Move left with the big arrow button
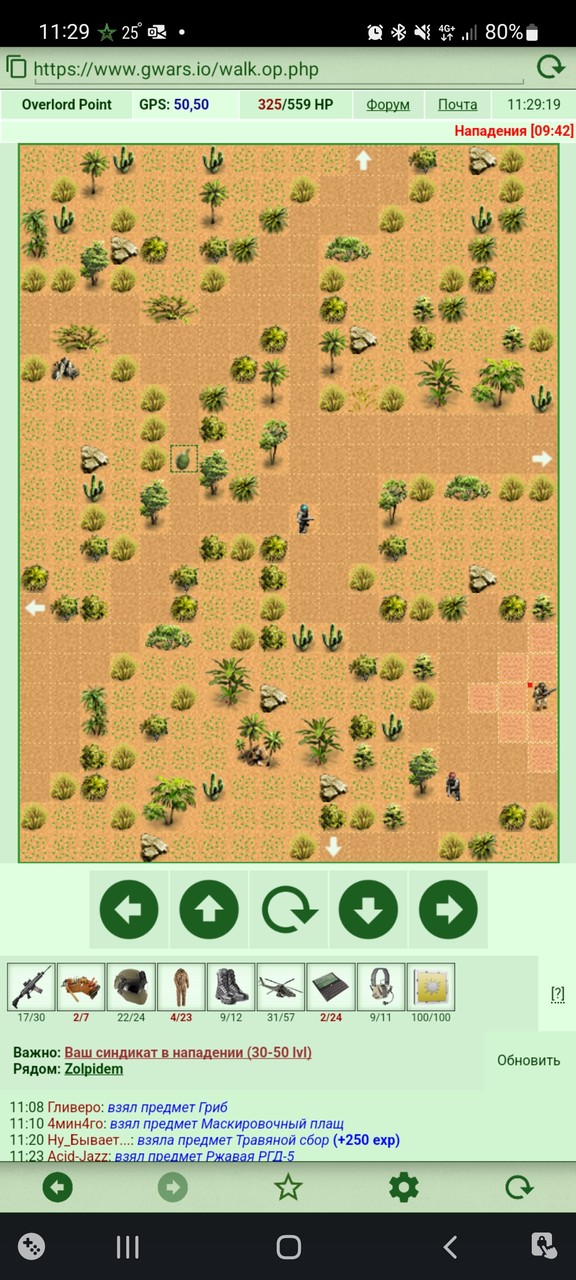Screen dimensions: 576x1280 click(x=129, y=909)
